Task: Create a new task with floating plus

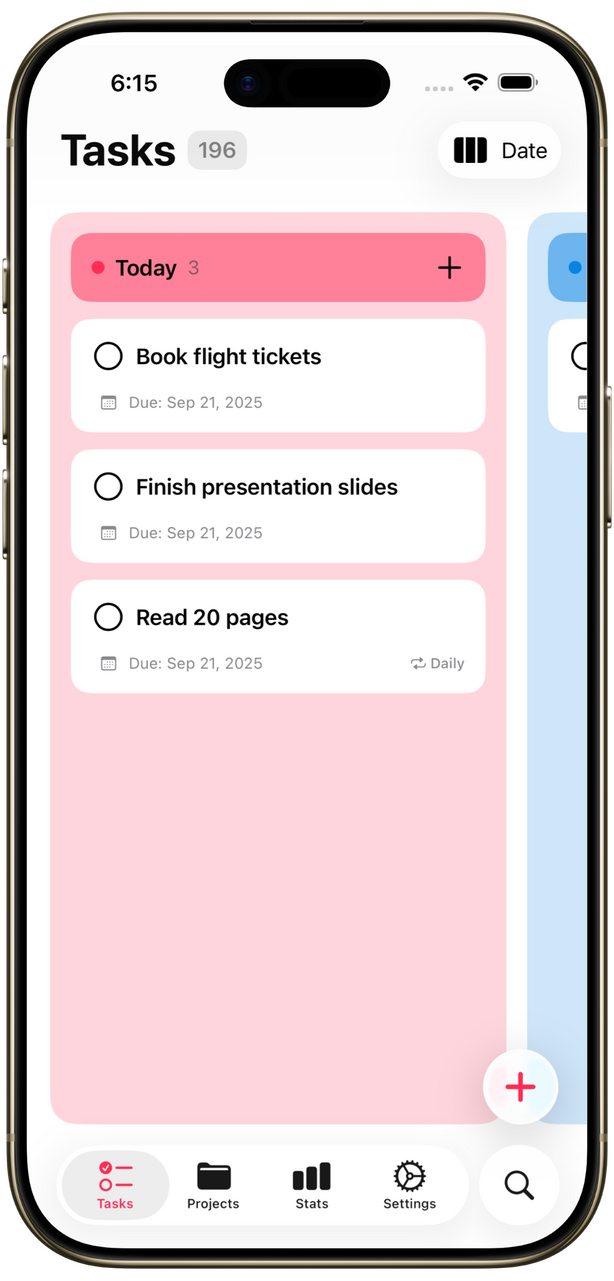Action: click(x=520, y=1087)
